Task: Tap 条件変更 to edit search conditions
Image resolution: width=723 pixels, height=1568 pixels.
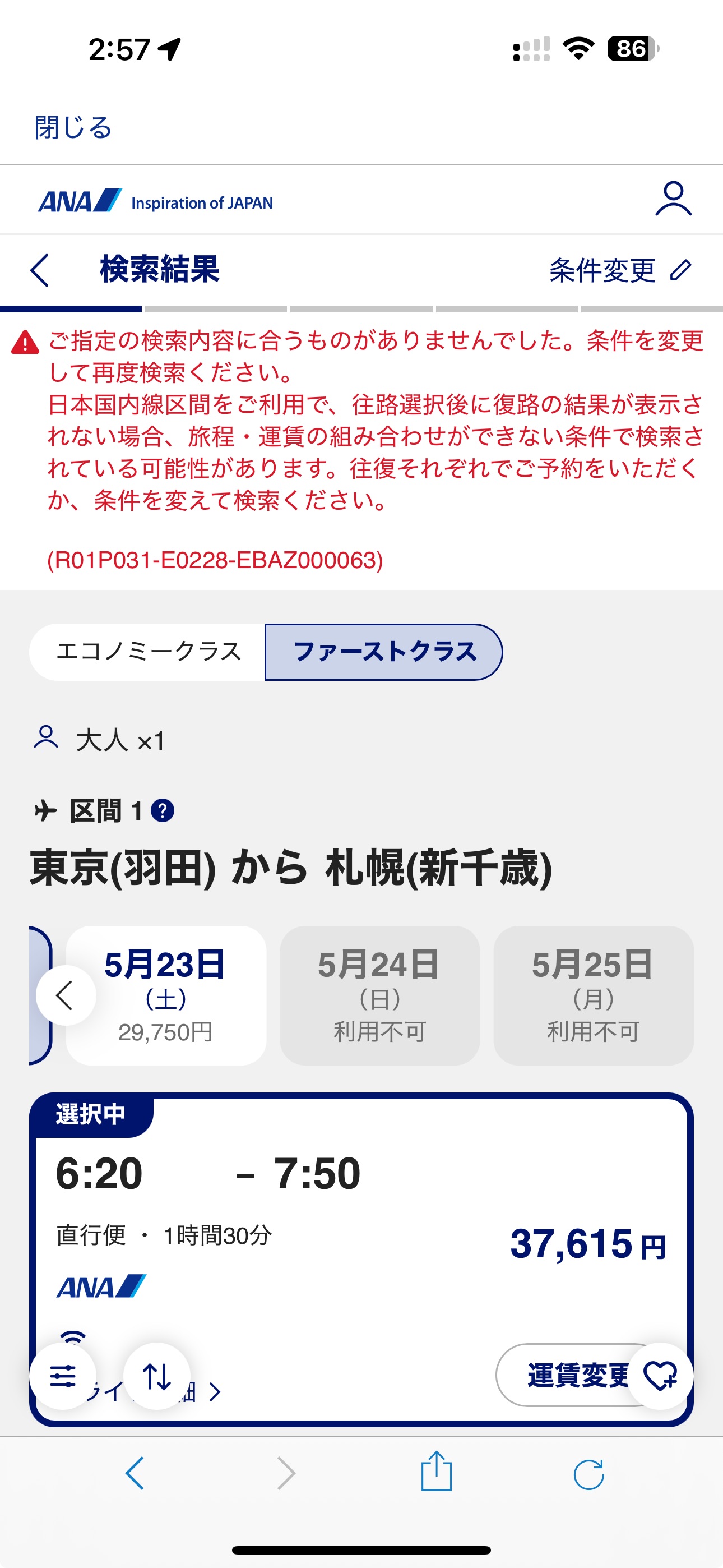Action: (620, 270)
